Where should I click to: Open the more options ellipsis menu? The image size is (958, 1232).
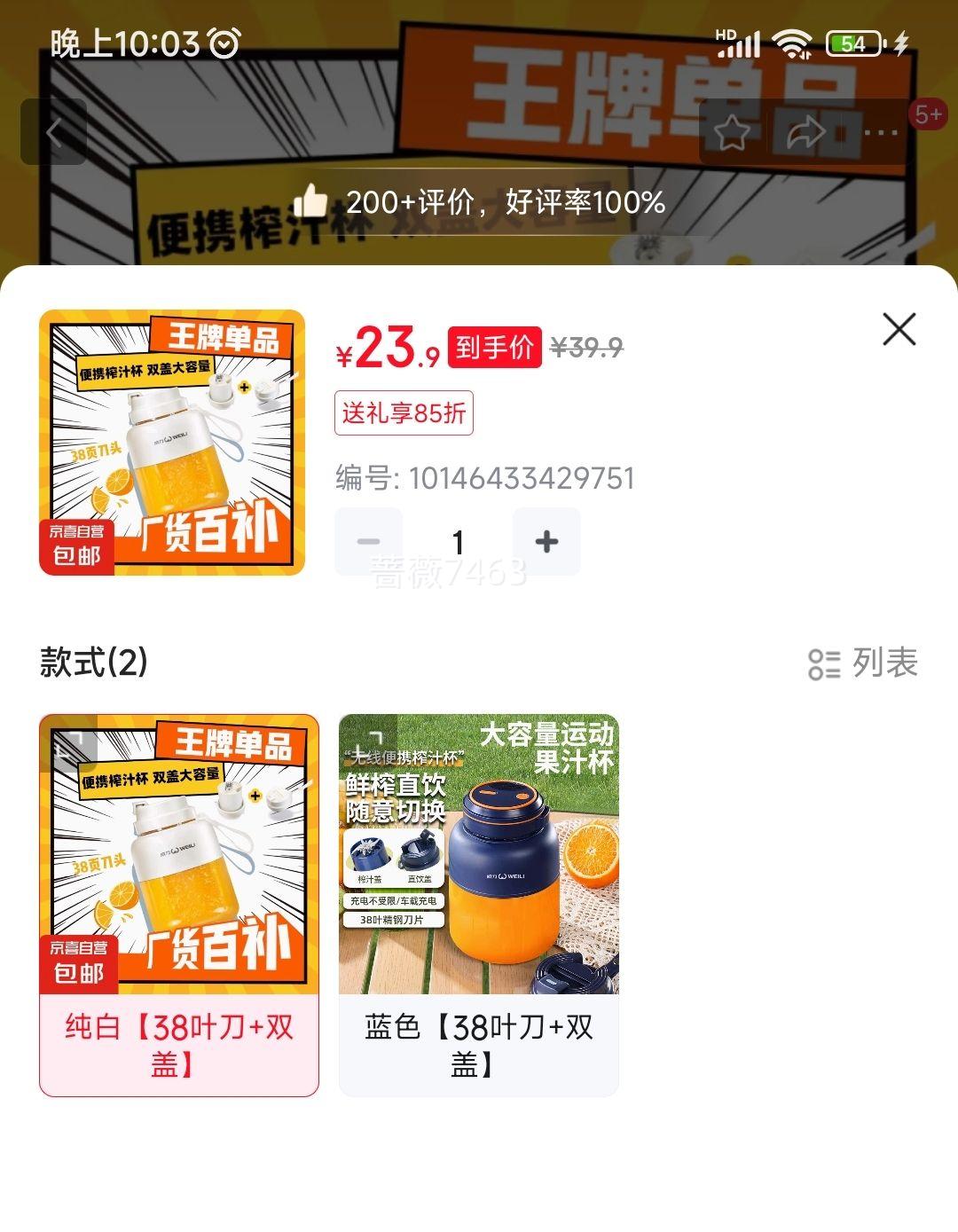coord(878,133)
